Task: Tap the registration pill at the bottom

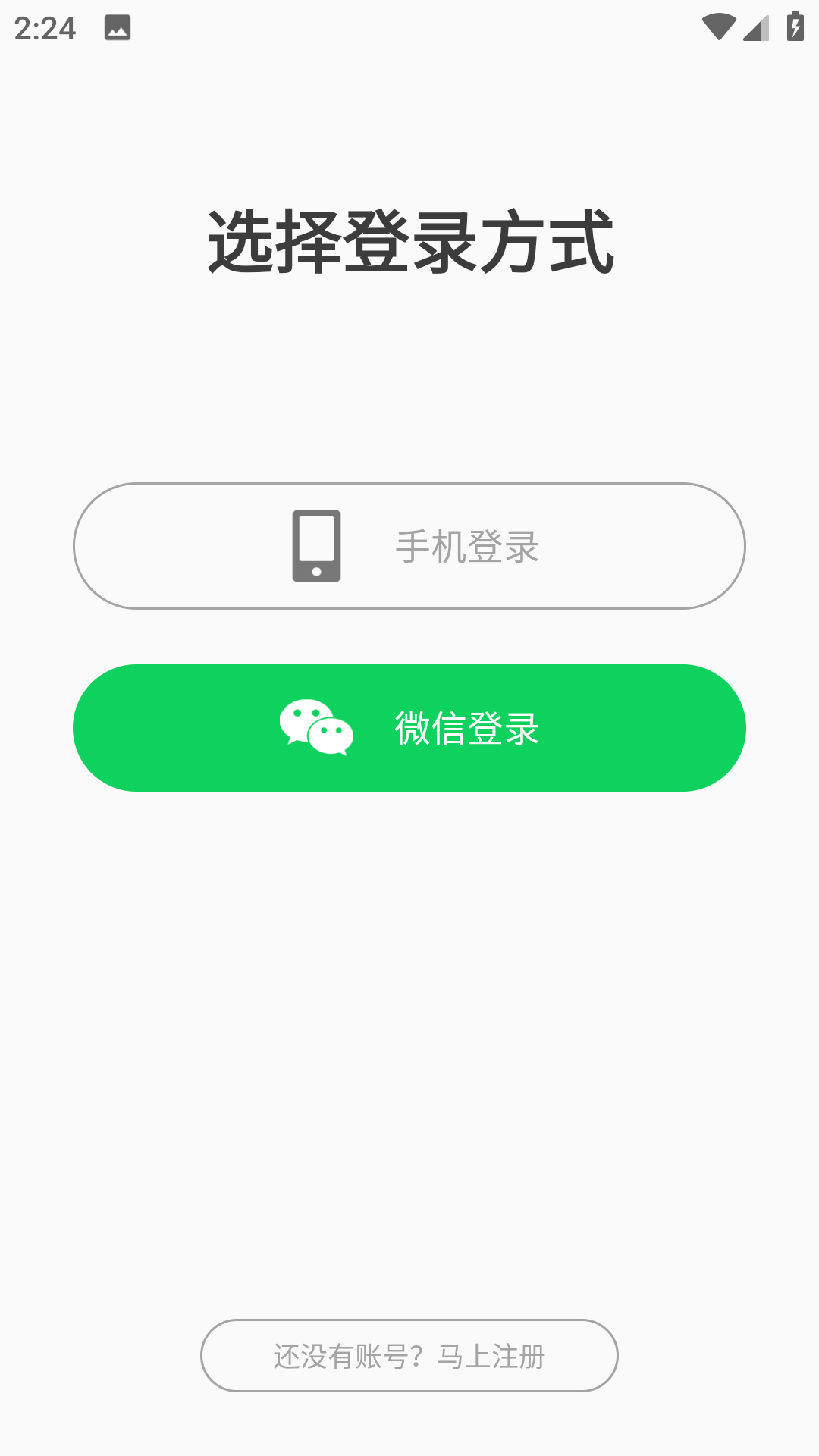Action: coord(409,1357)
